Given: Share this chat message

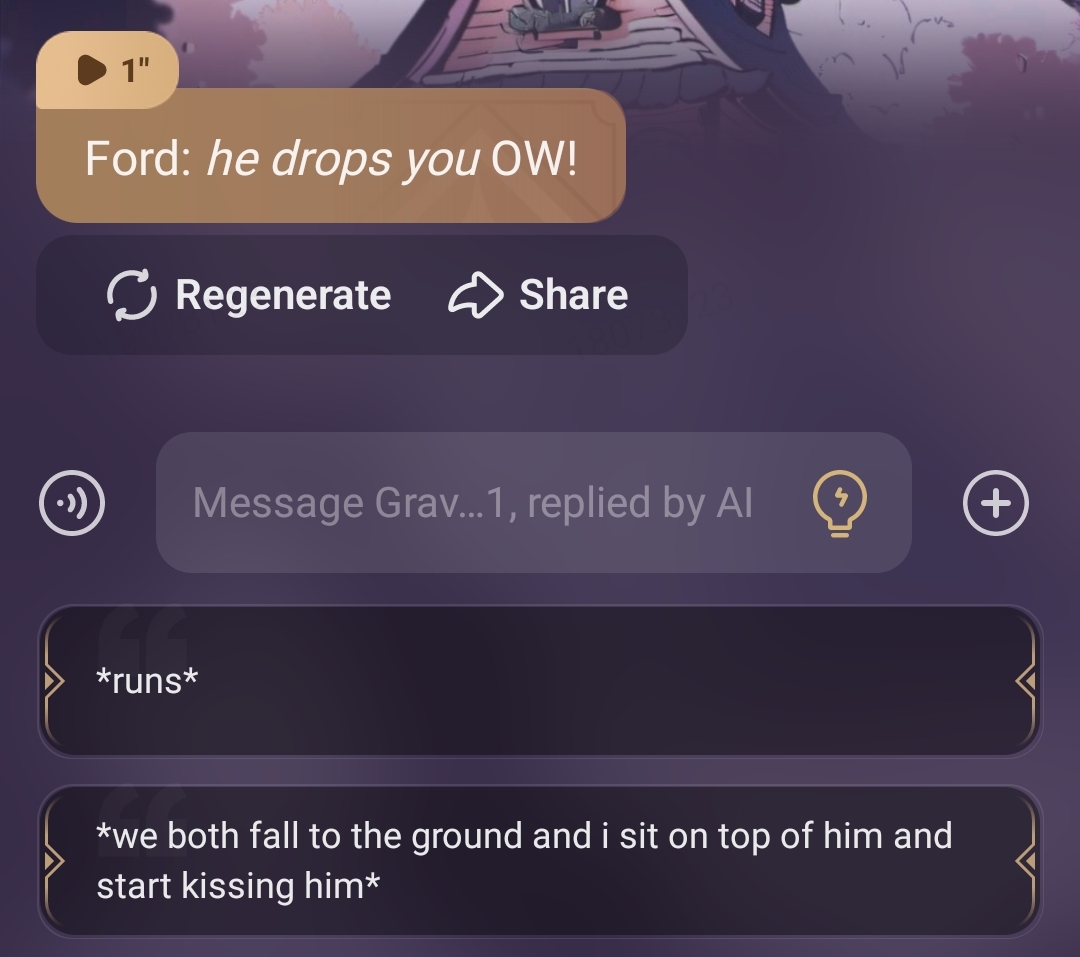Looking at the screenshot, I should 538,295.
